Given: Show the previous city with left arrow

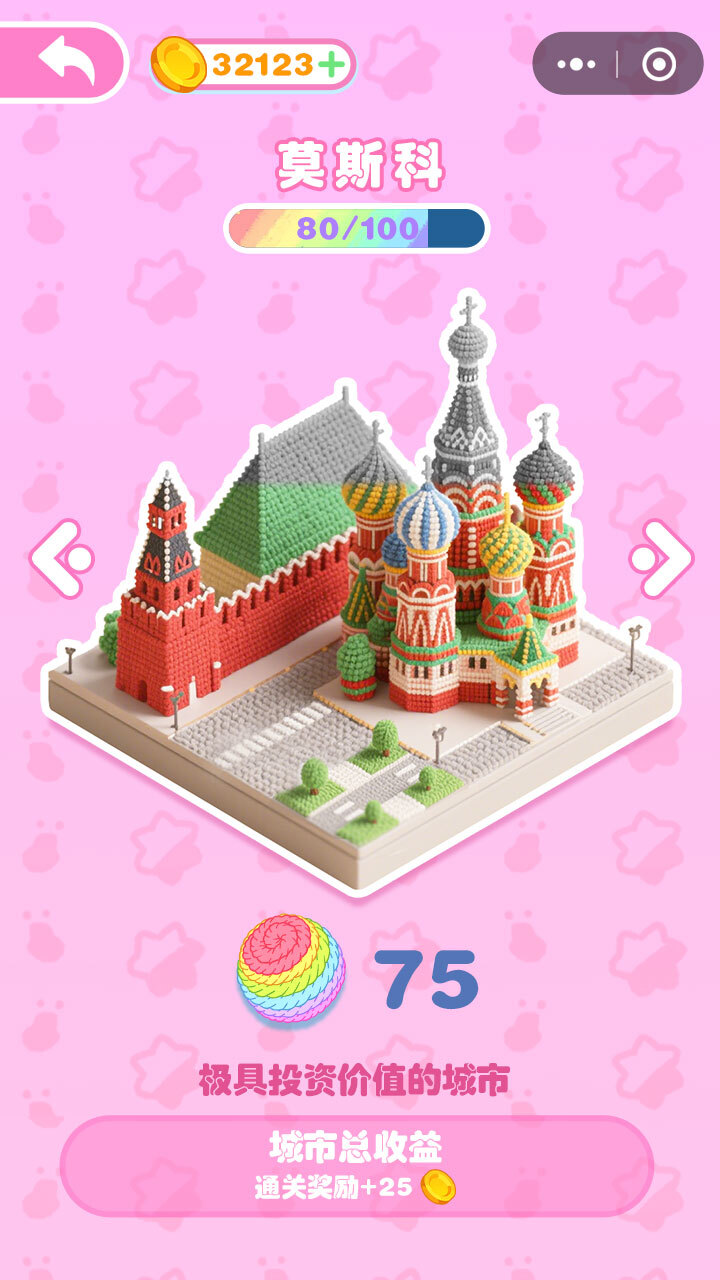Looking at the screenshot, I should [x=62, y=558].
